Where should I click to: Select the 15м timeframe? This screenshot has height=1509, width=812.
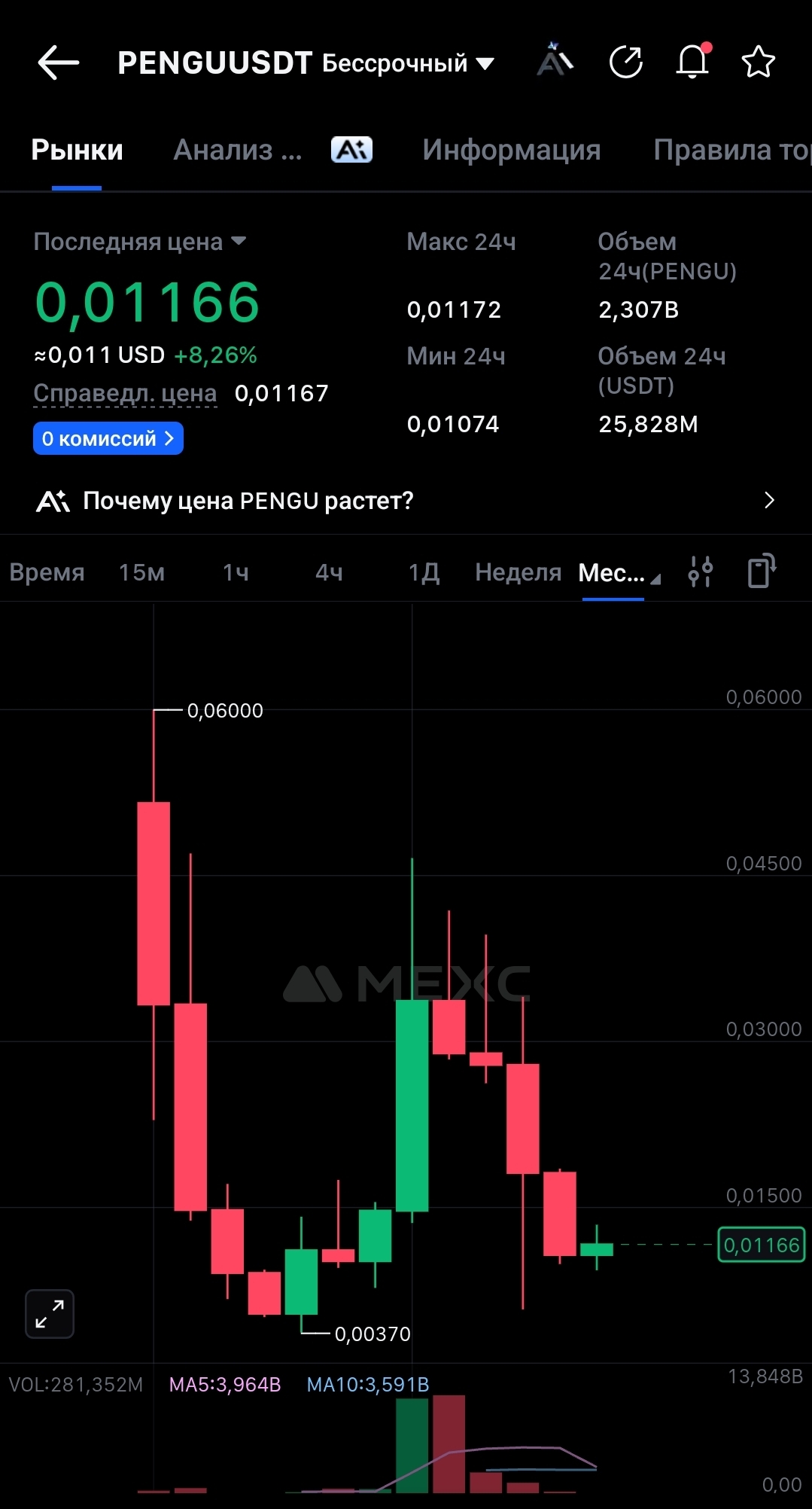pos(141,572)
